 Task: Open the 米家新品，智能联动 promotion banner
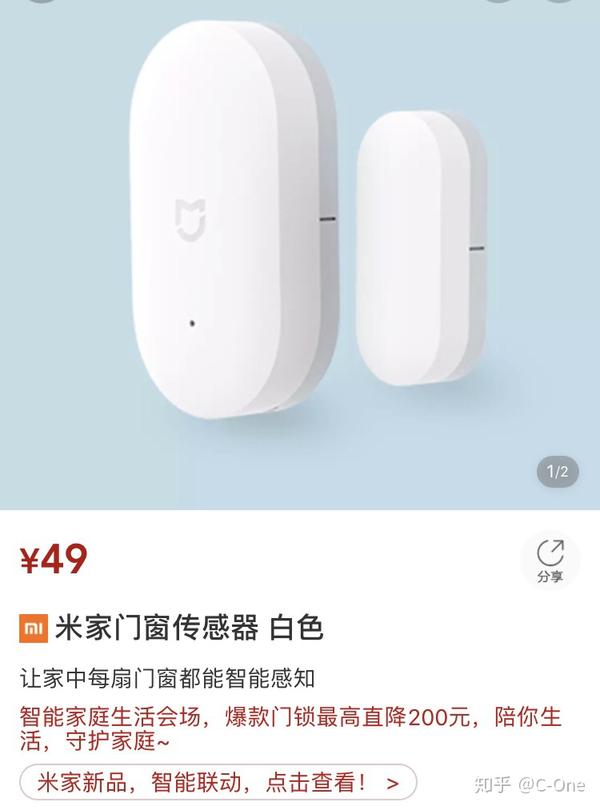point(217,781)
